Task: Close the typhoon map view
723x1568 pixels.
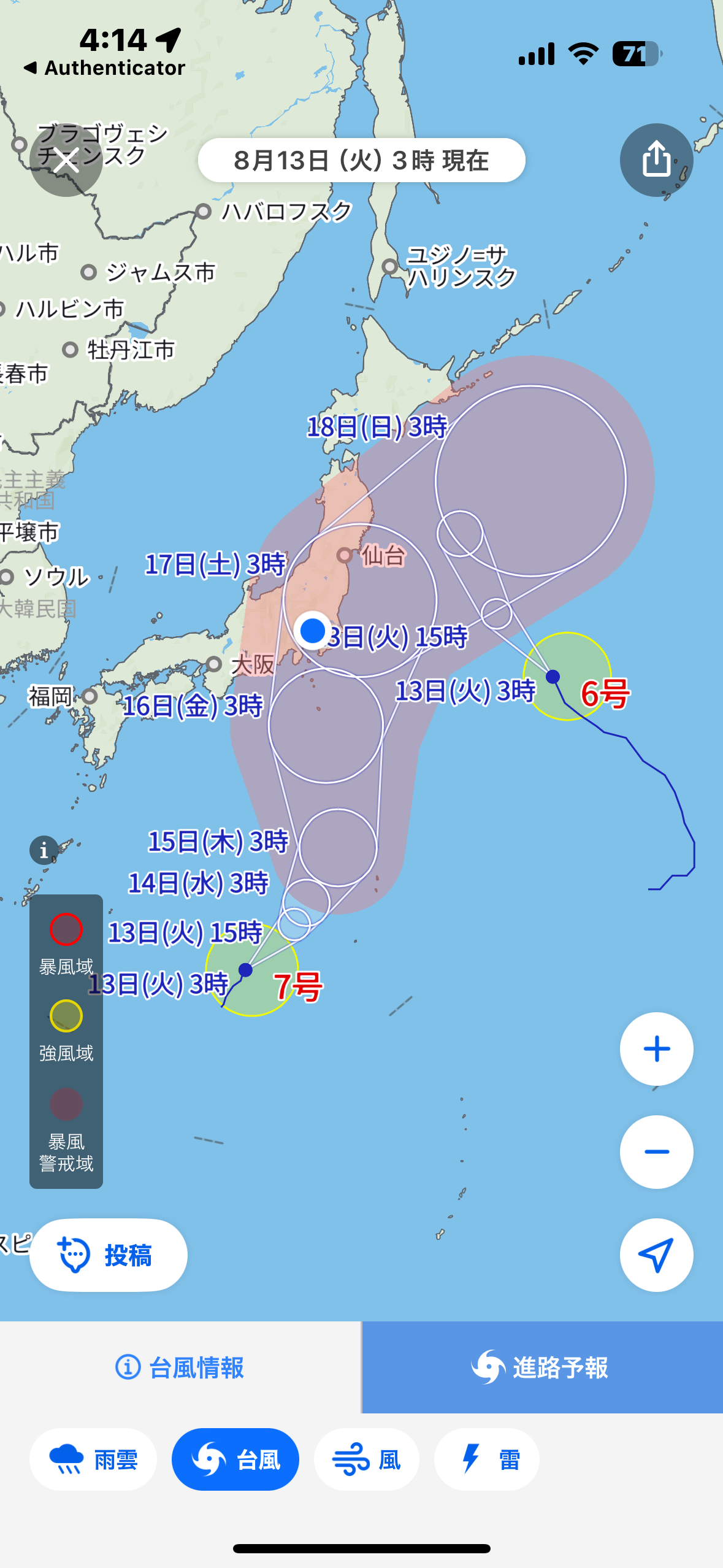Action: click(66, 160)
